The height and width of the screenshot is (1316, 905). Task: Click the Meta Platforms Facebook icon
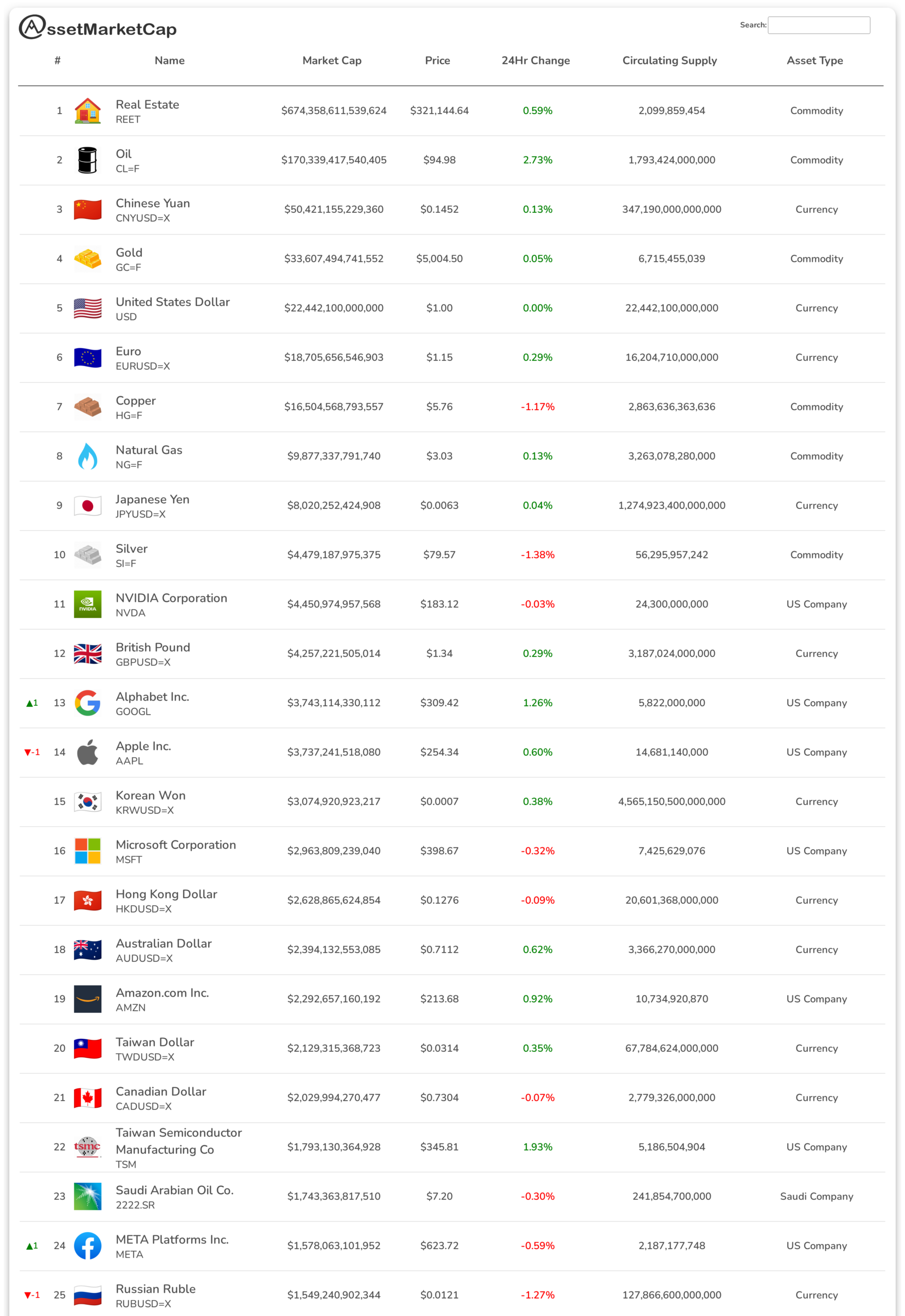[87, 1245]
